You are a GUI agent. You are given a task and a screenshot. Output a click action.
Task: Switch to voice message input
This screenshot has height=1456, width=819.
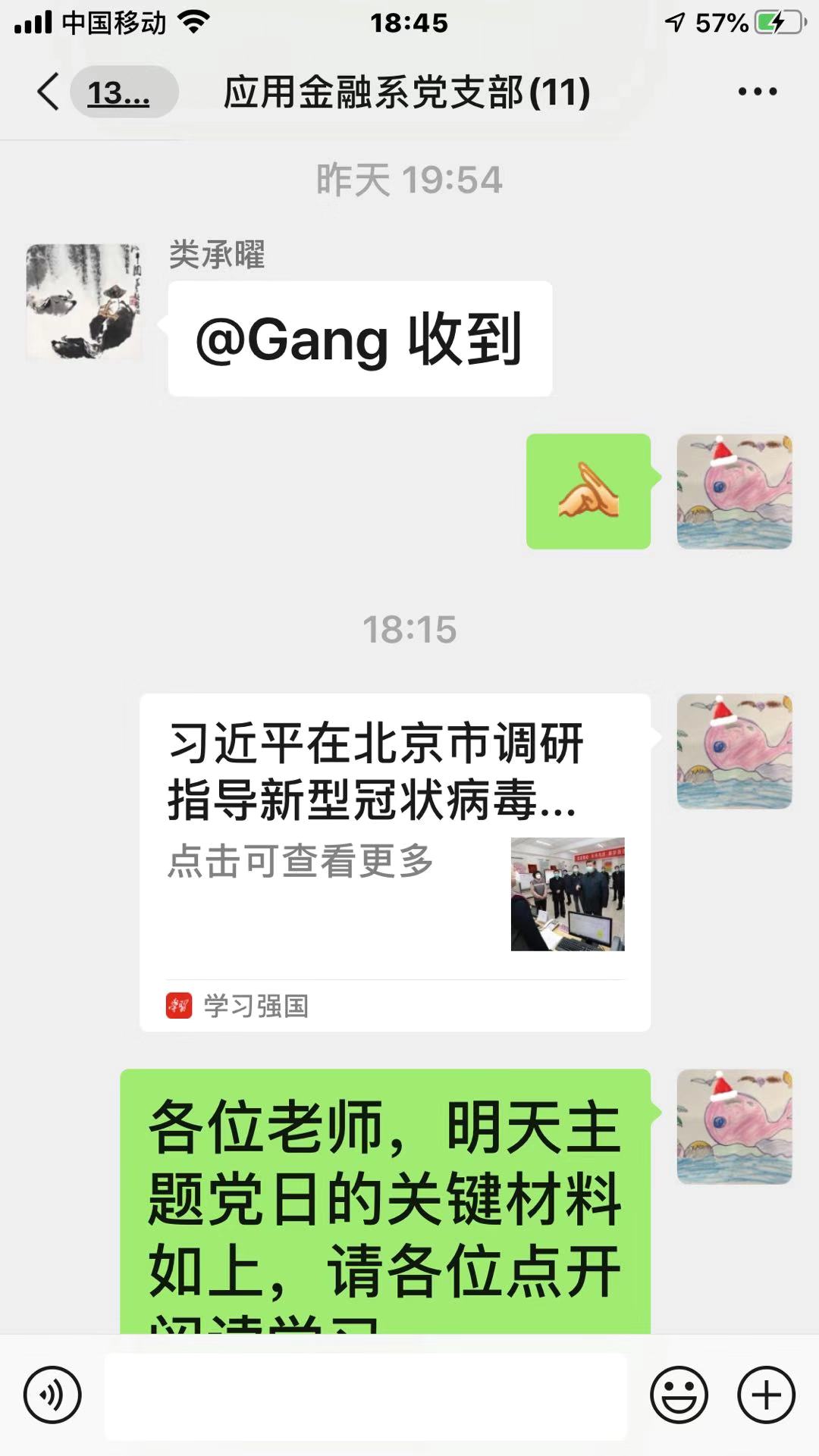(x=52, y=1395)
